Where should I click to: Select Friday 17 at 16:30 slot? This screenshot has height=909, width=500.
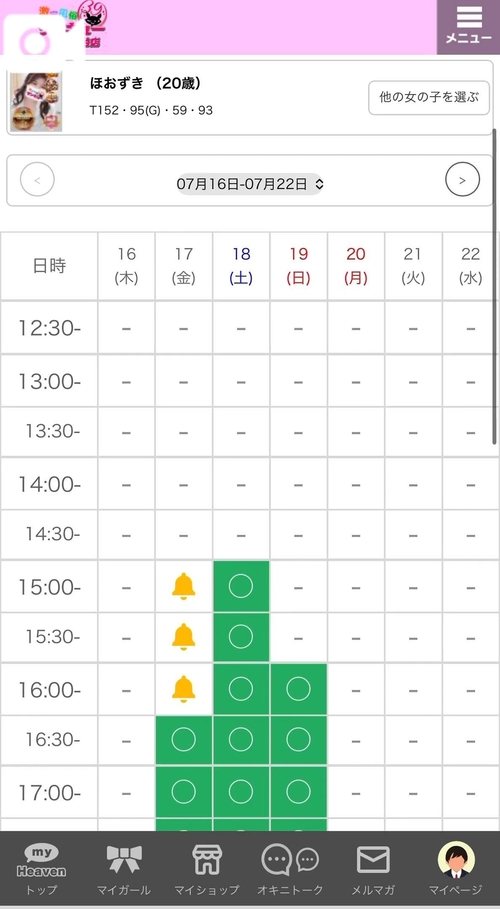click(x=183, y=740)
